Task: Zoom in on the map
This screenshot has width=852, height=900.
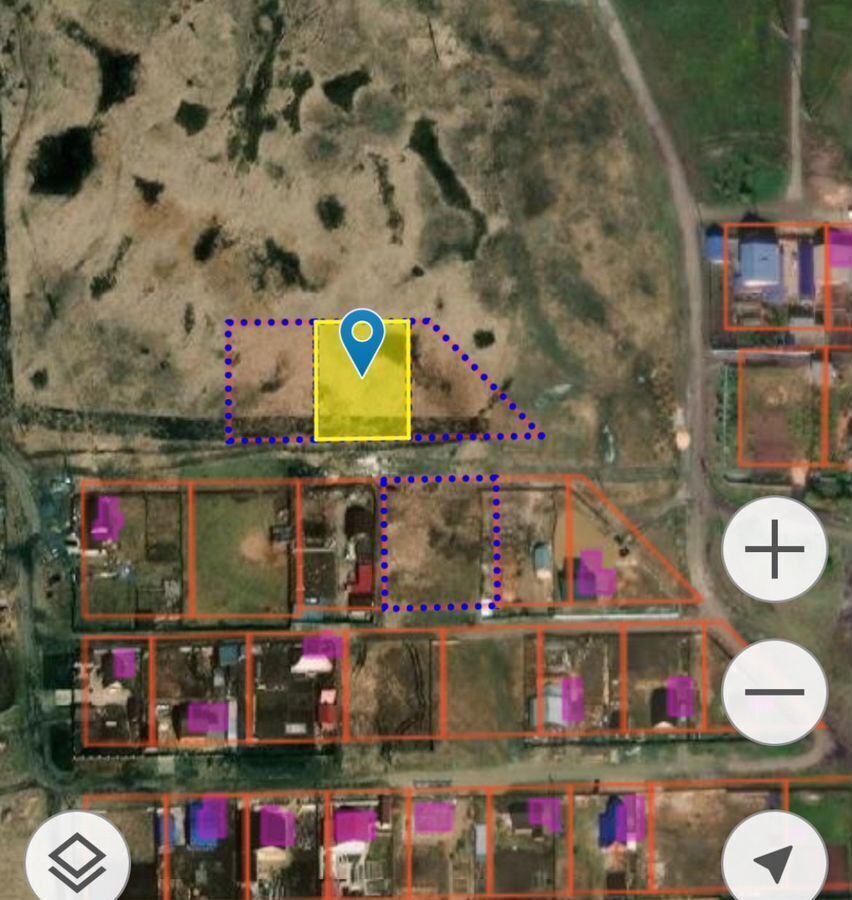Action: 774,549
